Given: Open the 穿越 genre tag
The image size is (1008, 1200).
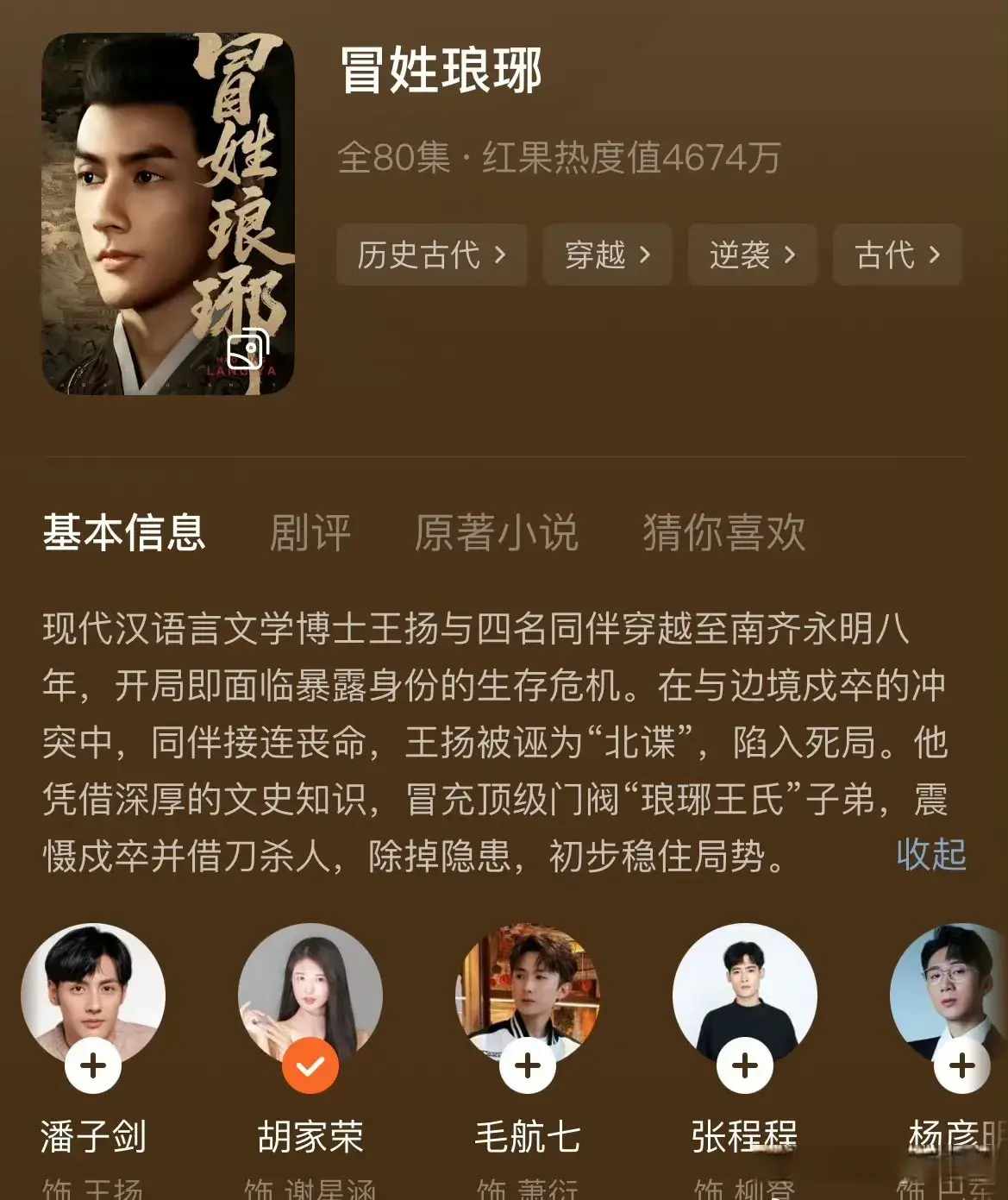Looking at the screenshot, I should click(x=607, y=254).
